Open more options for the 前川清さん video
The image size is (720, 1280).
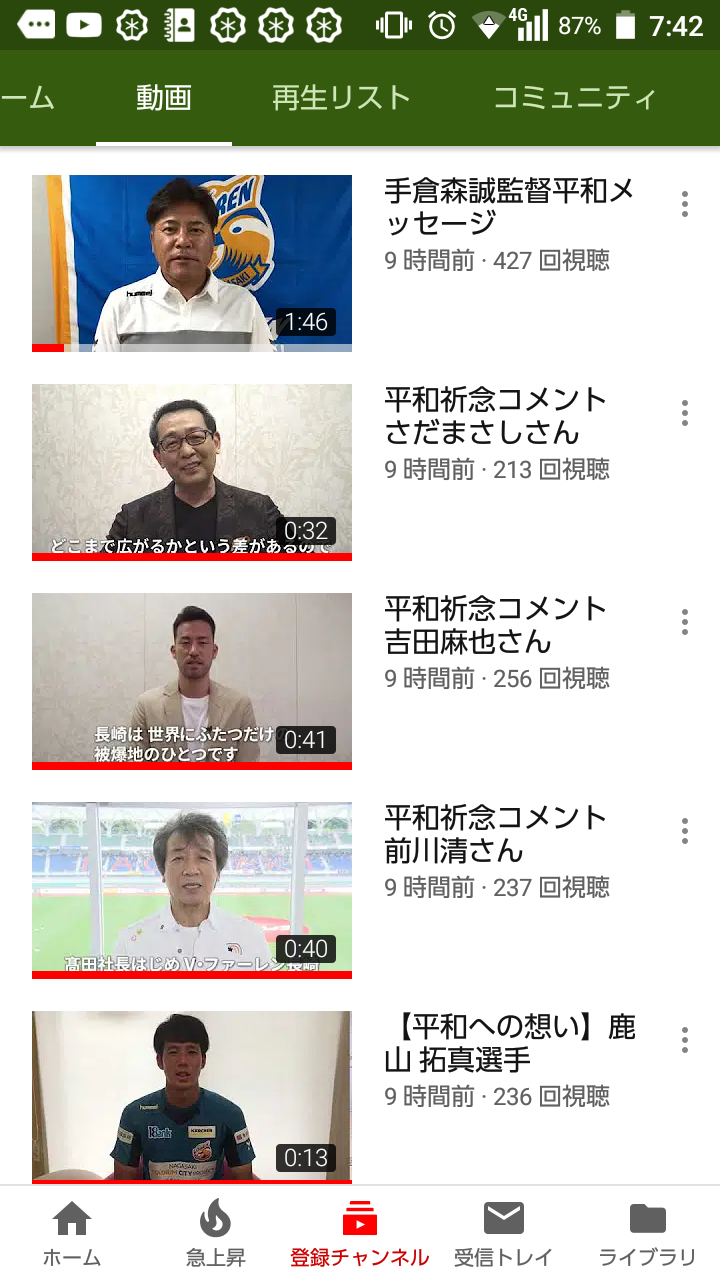point(685,831)
